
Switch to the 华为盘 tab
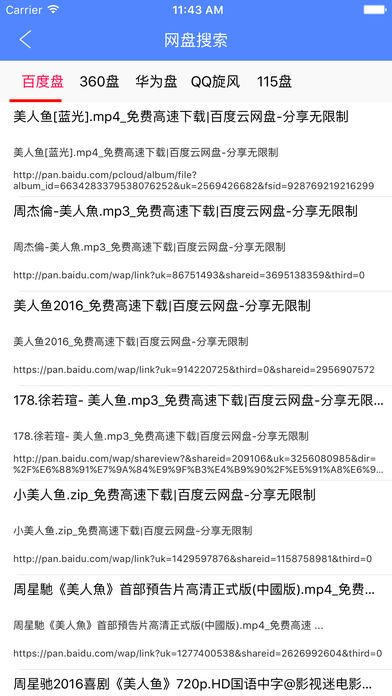coord(156,82)
